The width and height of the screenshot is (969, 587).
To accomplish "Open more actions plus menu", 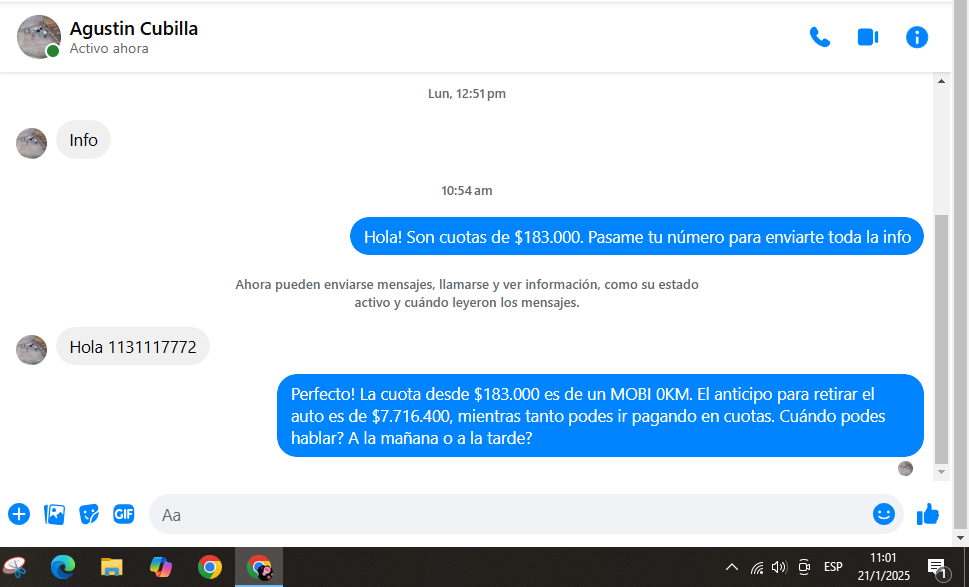I will pos(19,514).
